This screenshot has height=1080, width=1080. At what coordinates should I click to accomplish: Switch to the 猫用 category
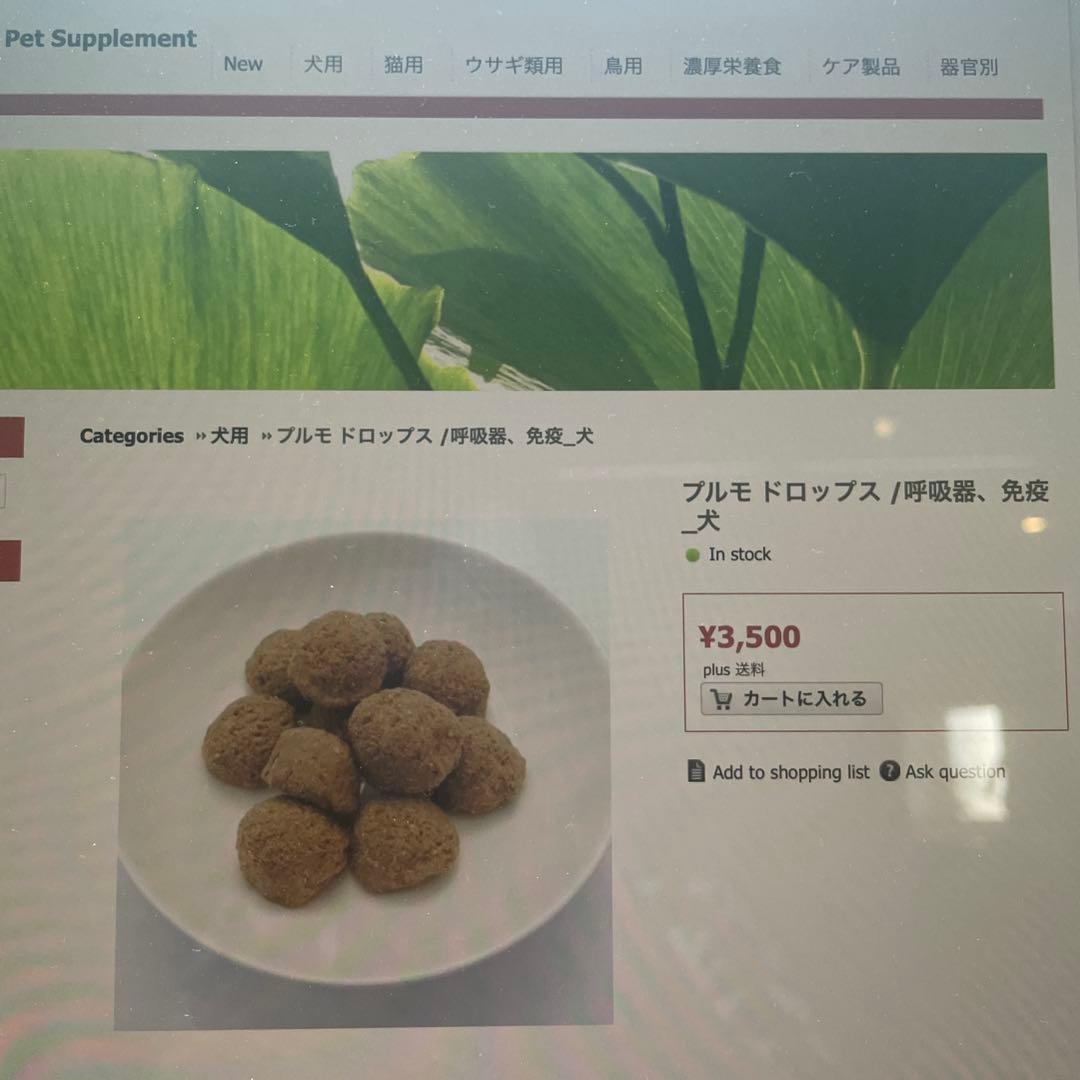pyautogui.click(x=404, y=66)
